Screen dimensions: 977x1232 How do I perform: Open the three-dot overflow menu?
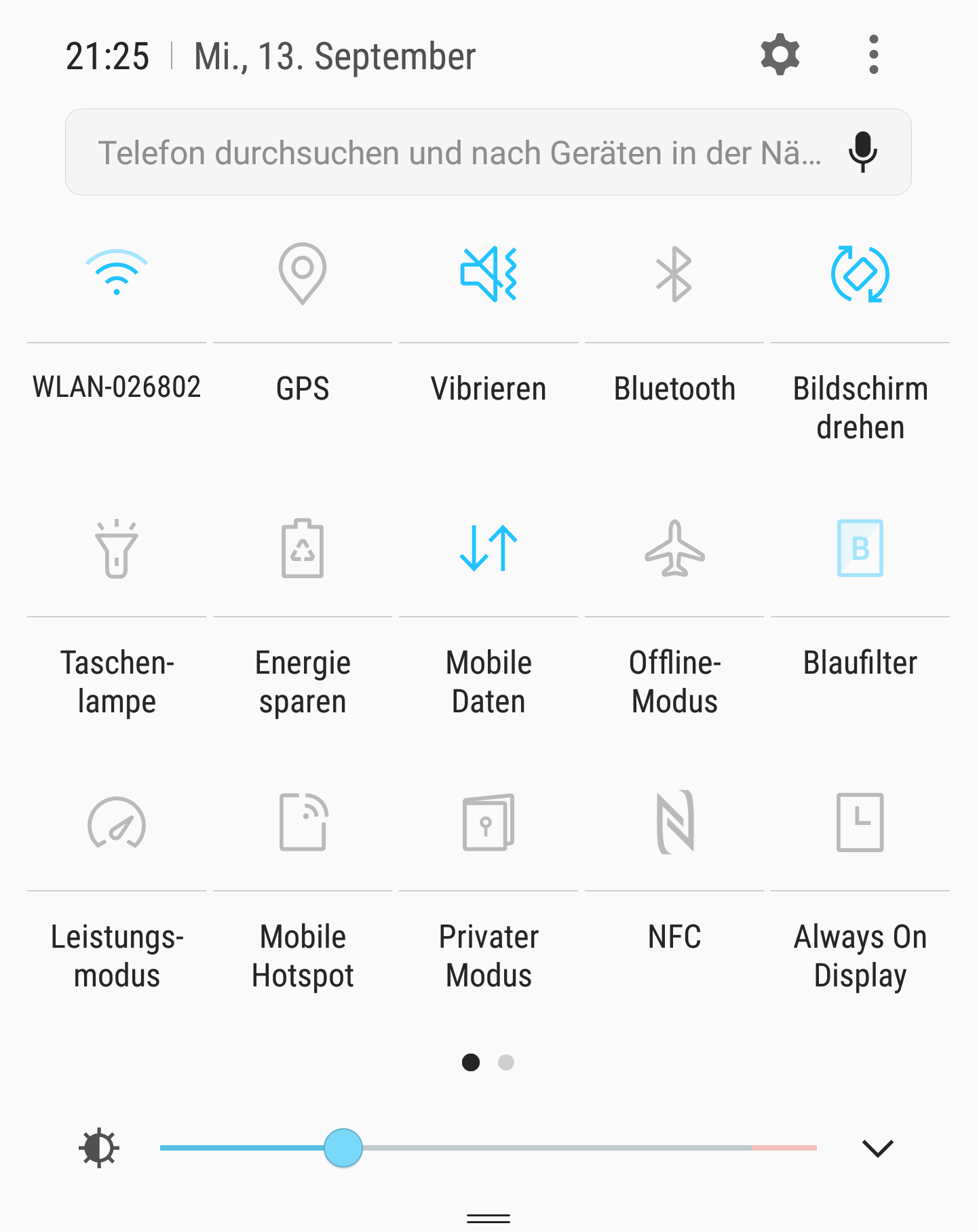873,54
